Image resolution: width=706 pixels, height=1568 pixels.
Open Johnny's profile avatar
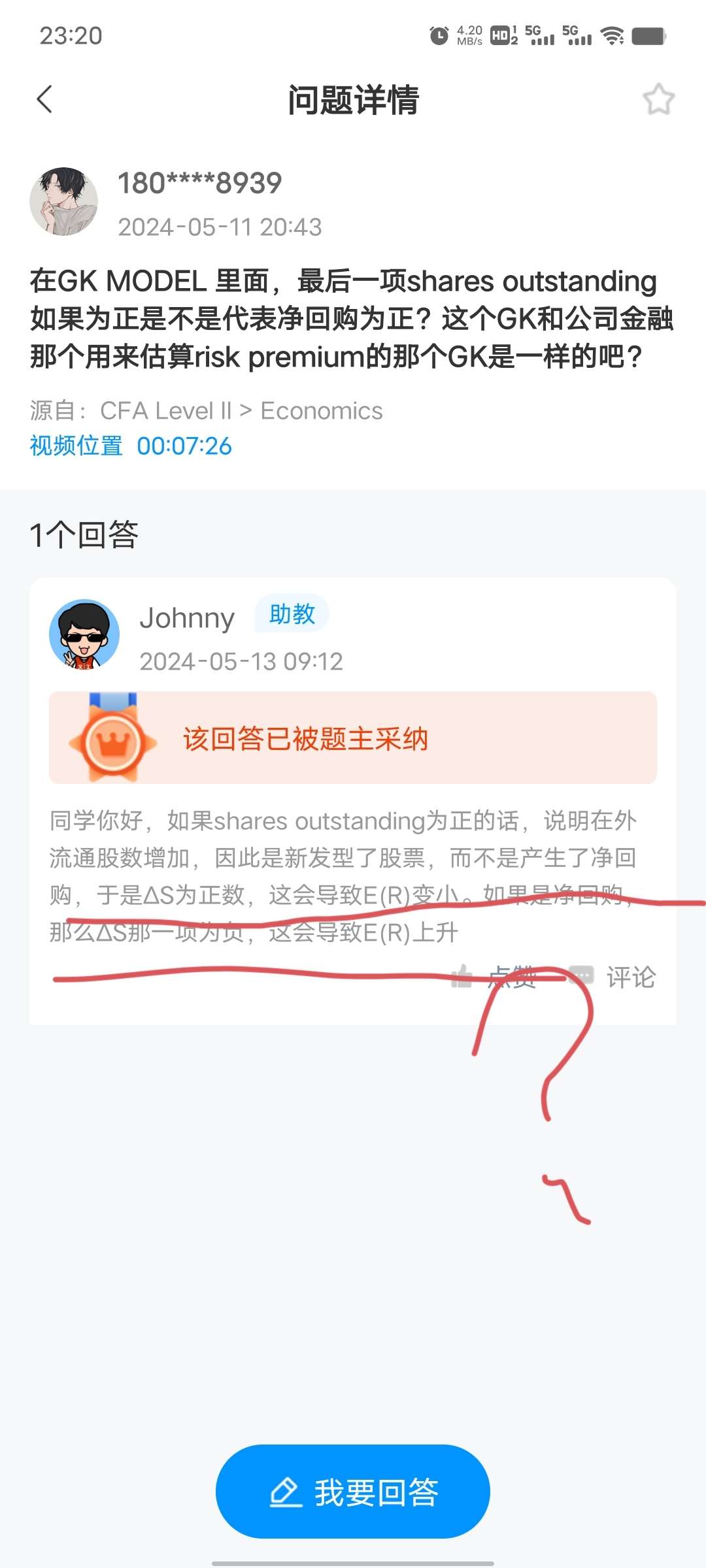click(84, 634)
